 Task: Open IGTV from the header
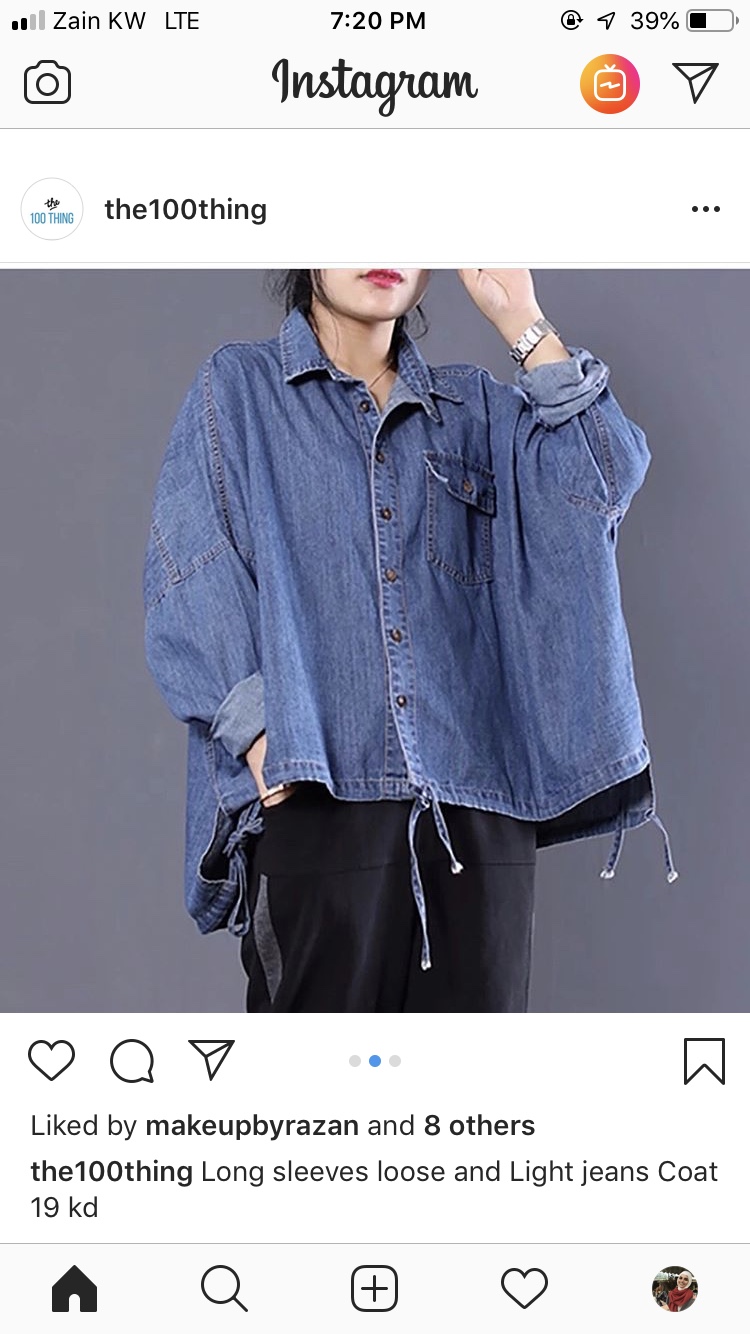click(x=610, y=84)
